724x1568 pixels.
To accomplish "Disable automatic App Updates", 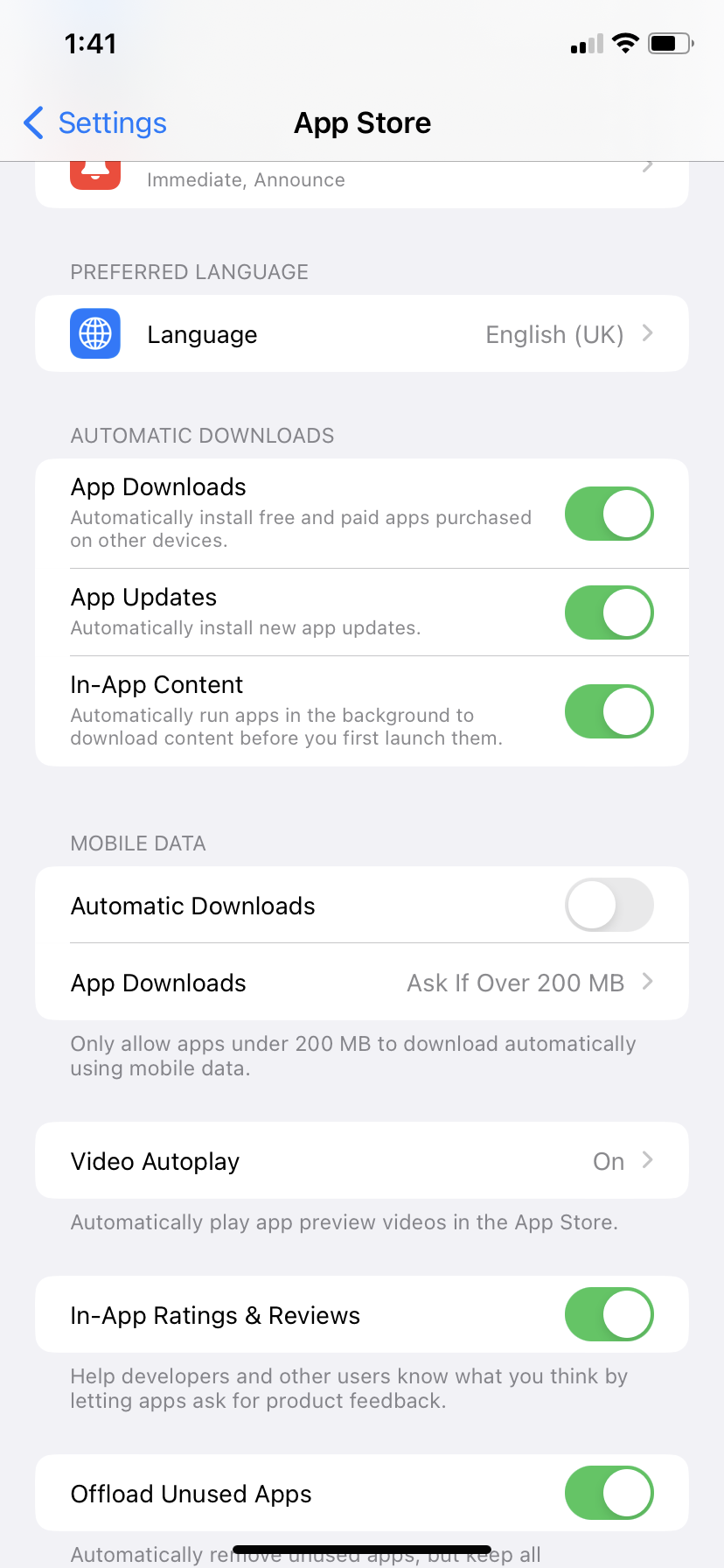I will coord(609,612).
